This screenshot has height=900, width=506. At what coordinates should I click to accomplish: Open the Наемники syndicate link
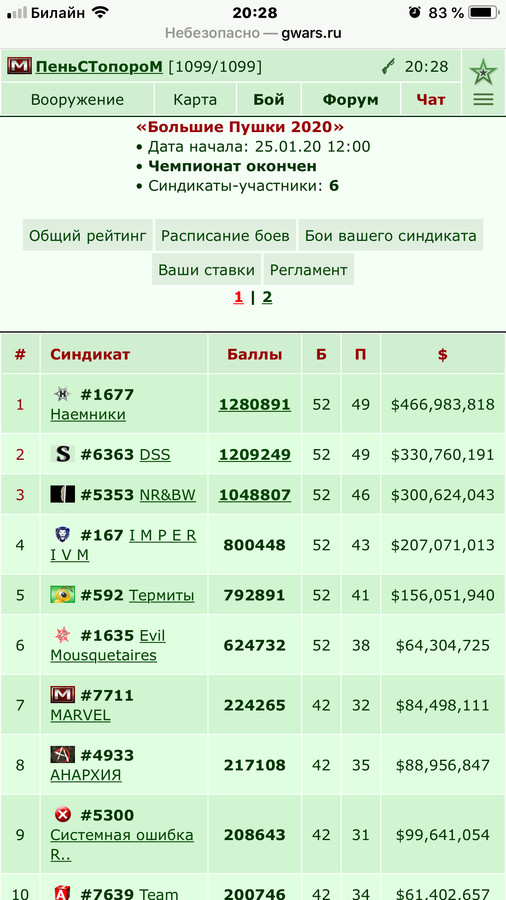coord(88,414)
